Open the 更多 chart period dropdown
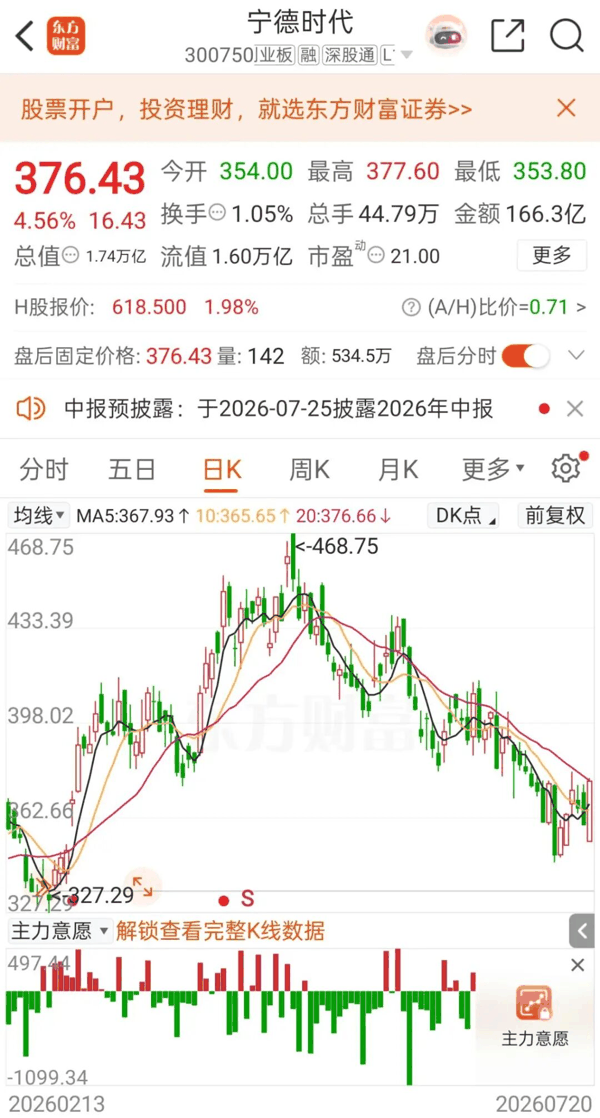The width and height of the screenshot is (600, 1118). click(x=493, y=470)
